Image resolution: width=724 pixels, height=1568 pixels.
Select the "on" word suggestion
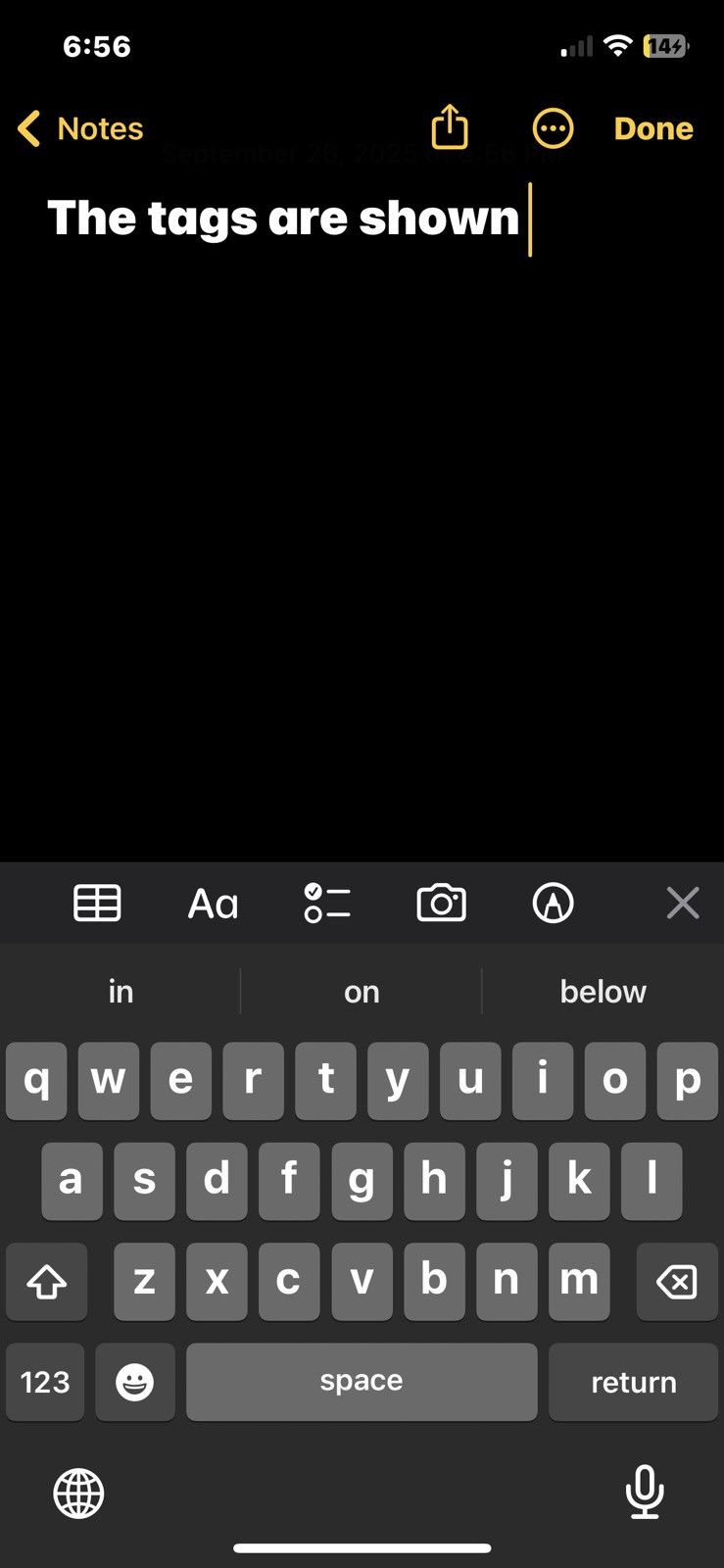(x=362, y=992)
